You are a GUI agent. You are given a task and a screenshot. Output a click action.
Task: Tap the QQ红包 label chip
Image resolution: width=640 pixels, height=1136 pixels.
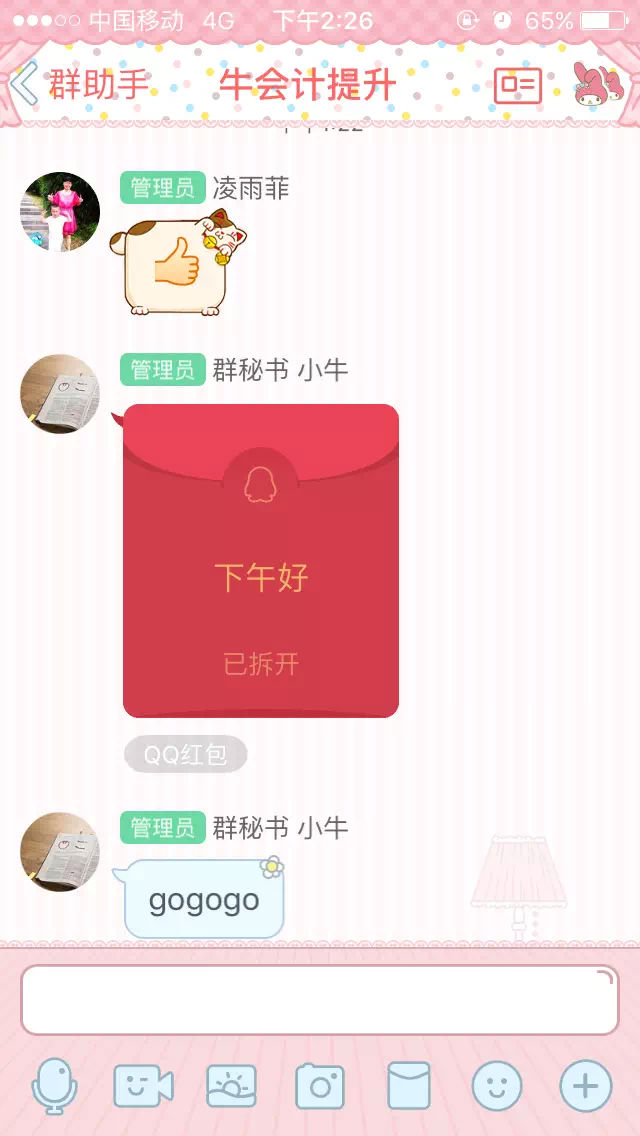point(185,755)
